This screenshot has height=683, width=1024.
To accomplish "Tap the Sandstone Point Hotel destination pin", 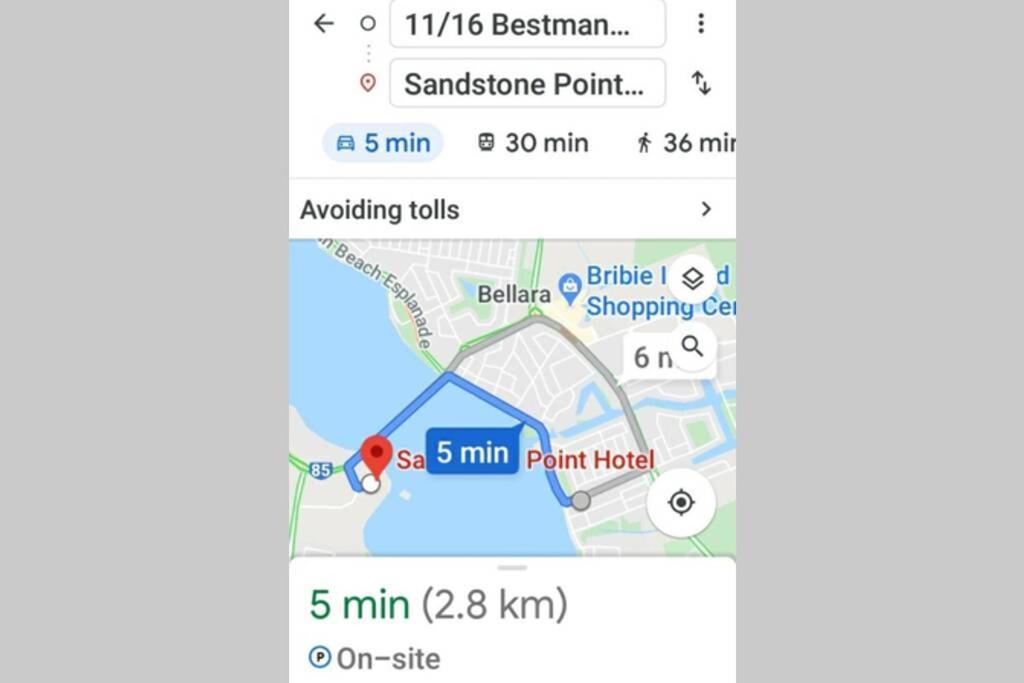I will tap(376, 457).
